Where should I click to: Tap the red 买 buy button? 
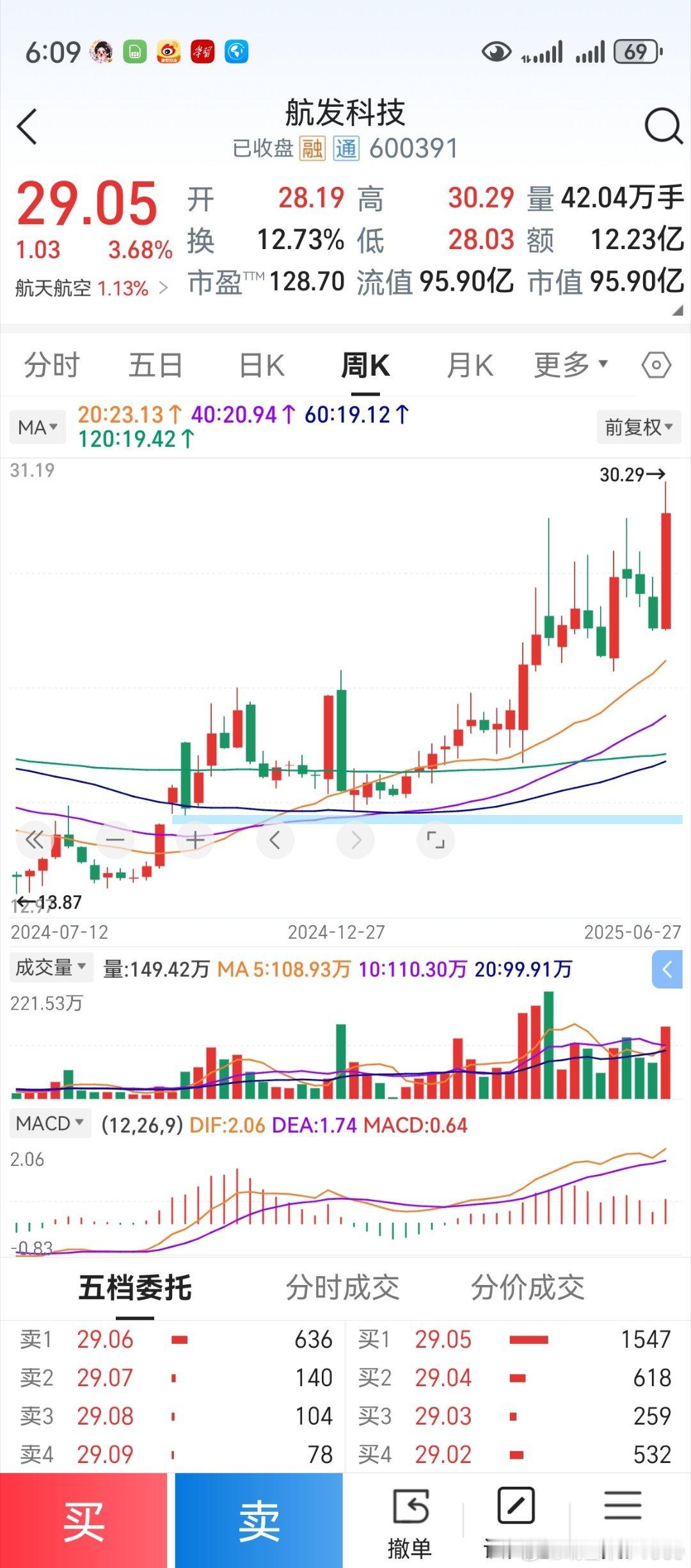[x=83, y=1520]
